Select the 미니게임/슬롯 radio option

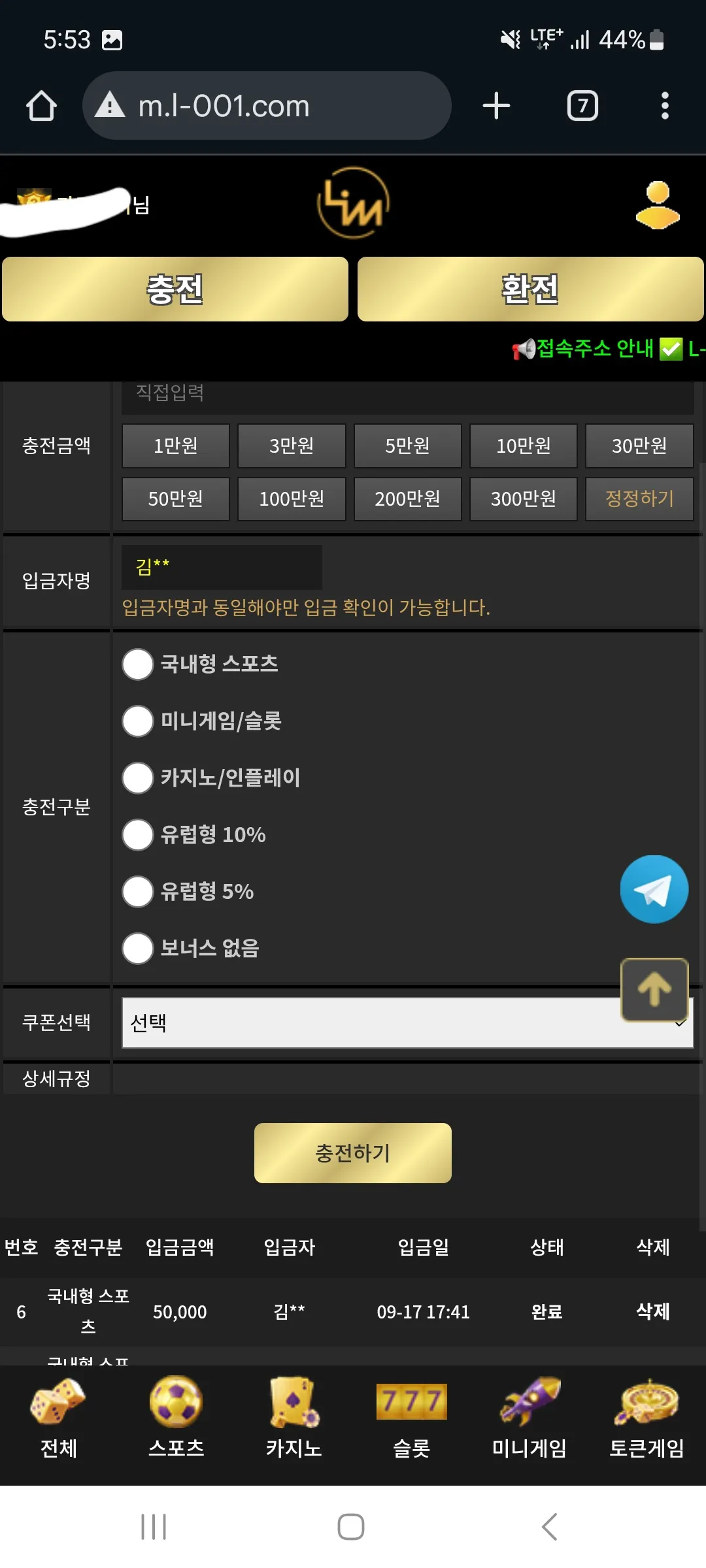click(138, 721)
